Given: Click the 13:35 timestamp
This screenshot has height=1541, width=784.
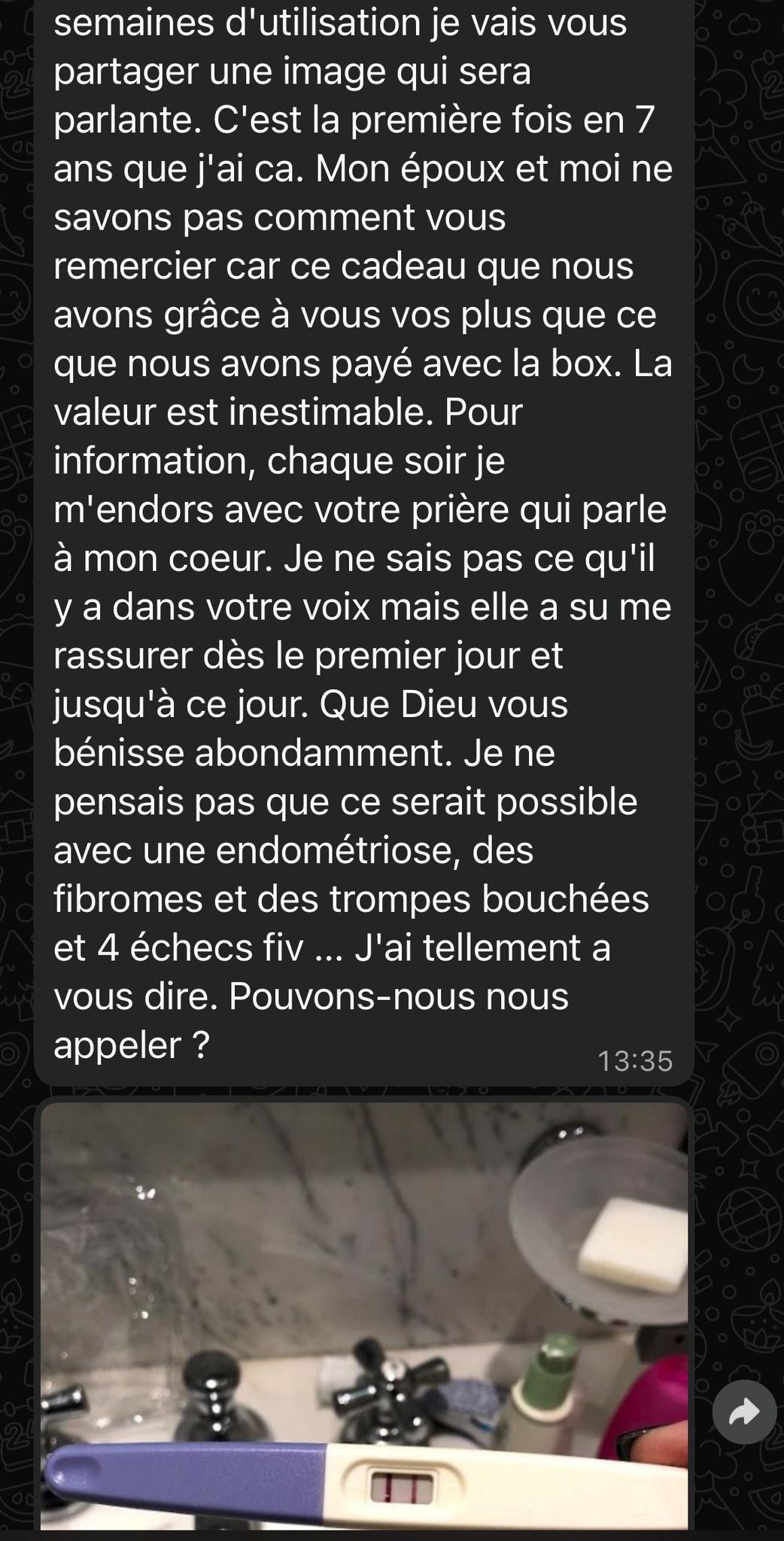Looking at the screenshot, I should 636,1061.
